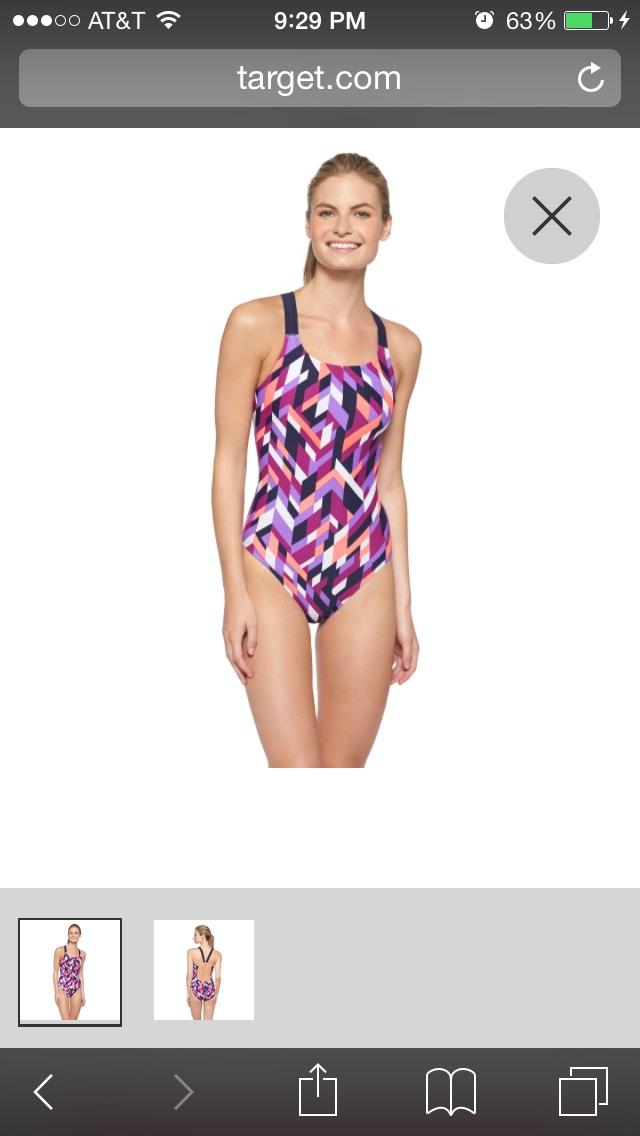Close the enlarged product image viewer
The width and height of the screenshot is (640, 1136).
coord(552,216)
